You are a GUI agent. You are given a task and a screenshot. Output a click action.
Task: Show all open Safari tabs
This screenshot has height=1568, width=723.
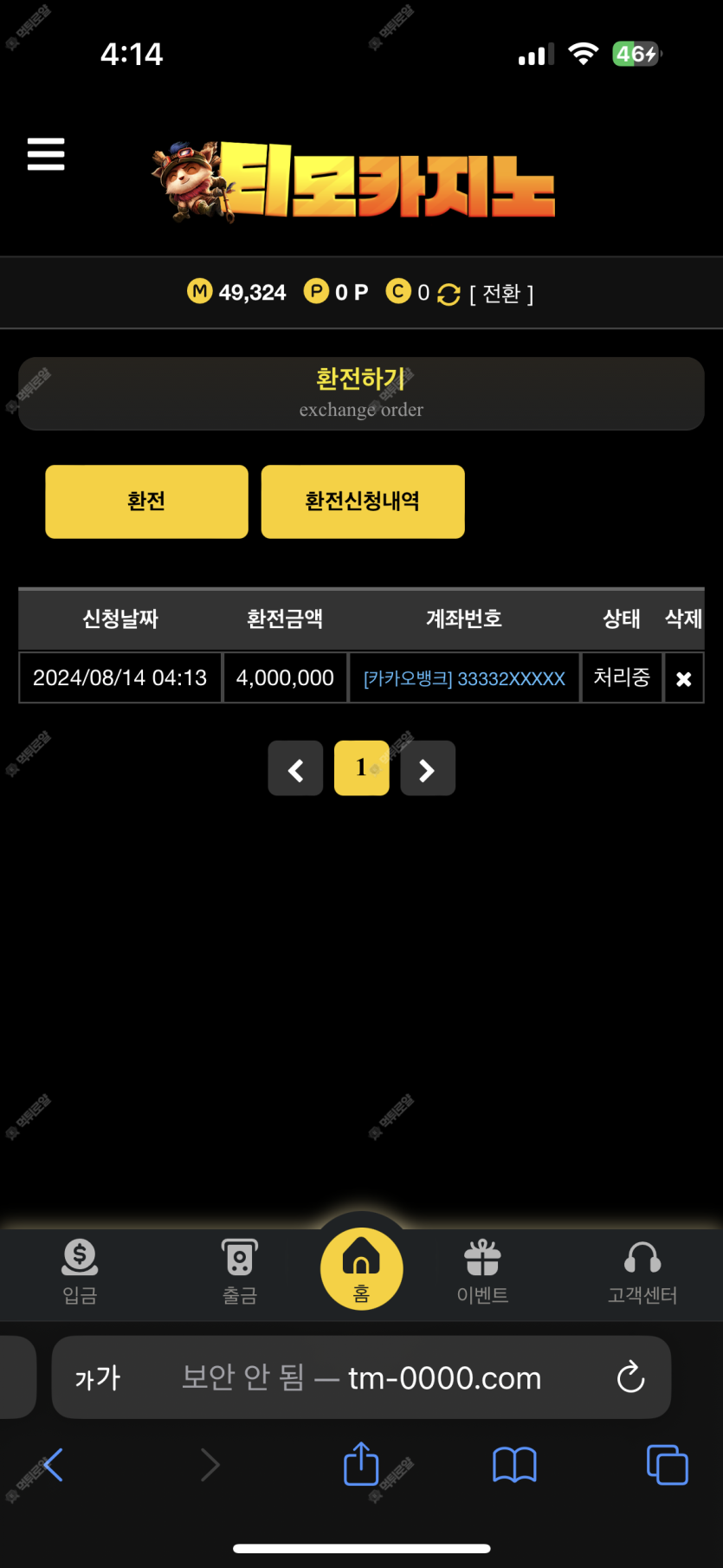667,1465
